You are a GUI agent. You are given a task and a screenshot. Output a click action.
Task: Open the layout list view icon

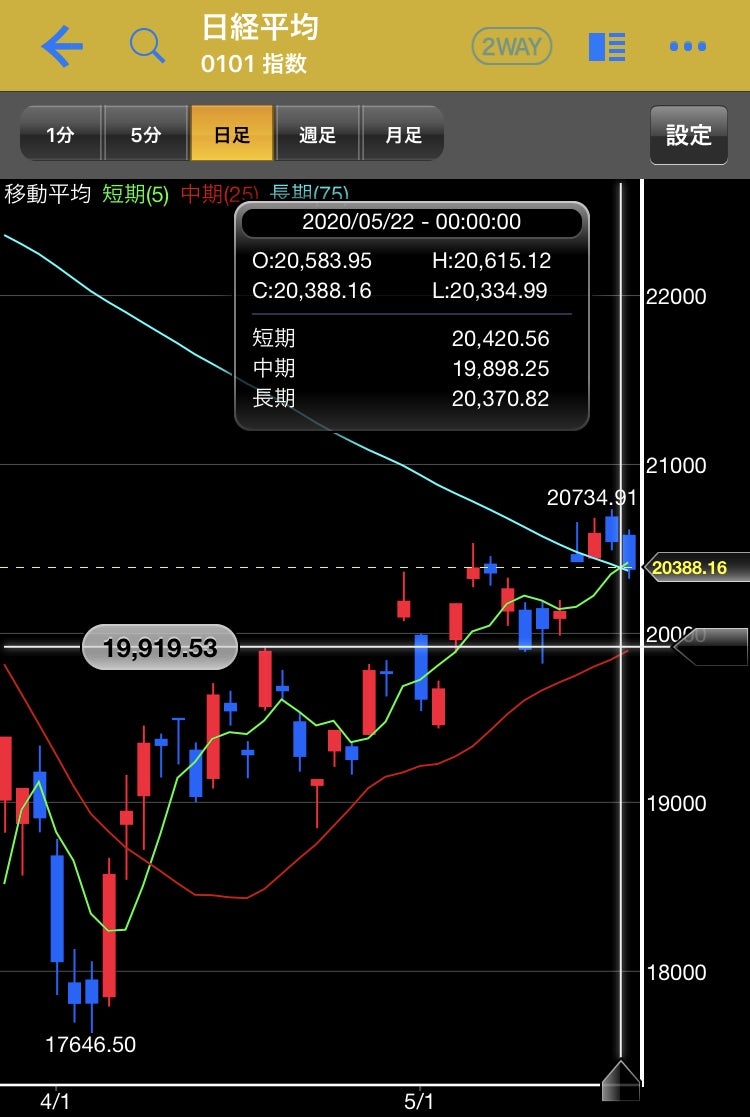tap(607, 46)
